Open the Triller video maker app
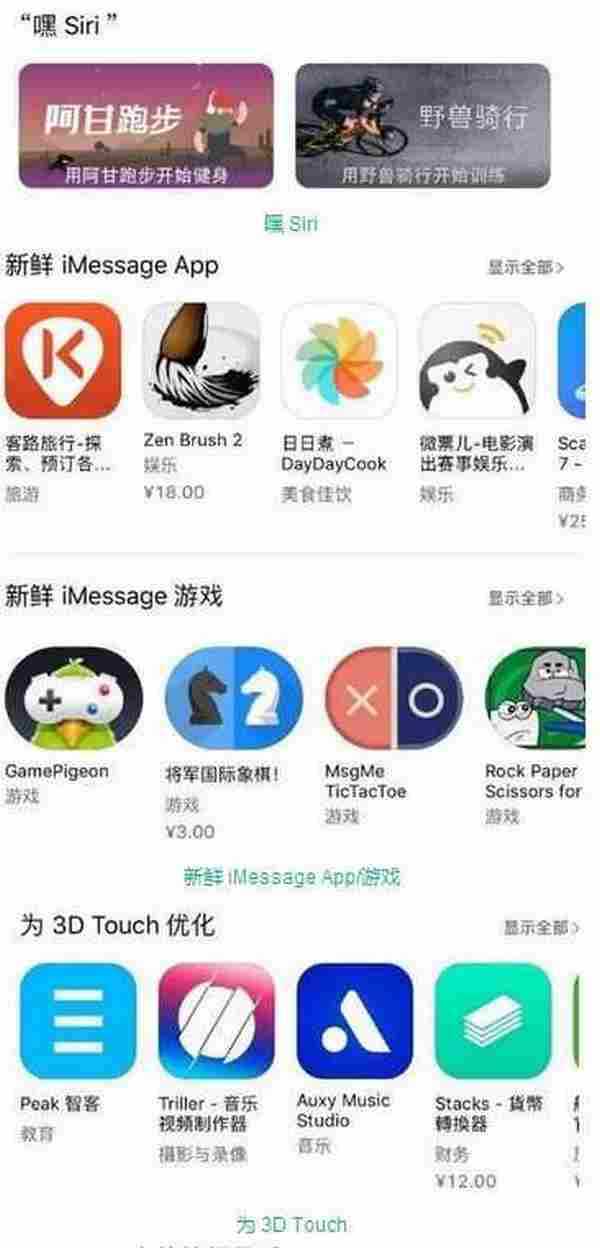Viewport: 600px width, 1248px height. pyautogui.click(x=216, y=1021)
